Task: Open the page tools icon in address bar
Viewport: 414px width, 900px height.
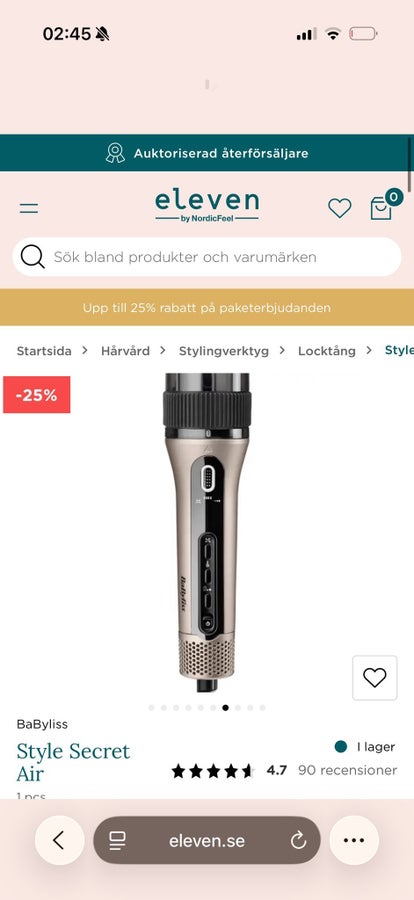Action: (117, 841)
